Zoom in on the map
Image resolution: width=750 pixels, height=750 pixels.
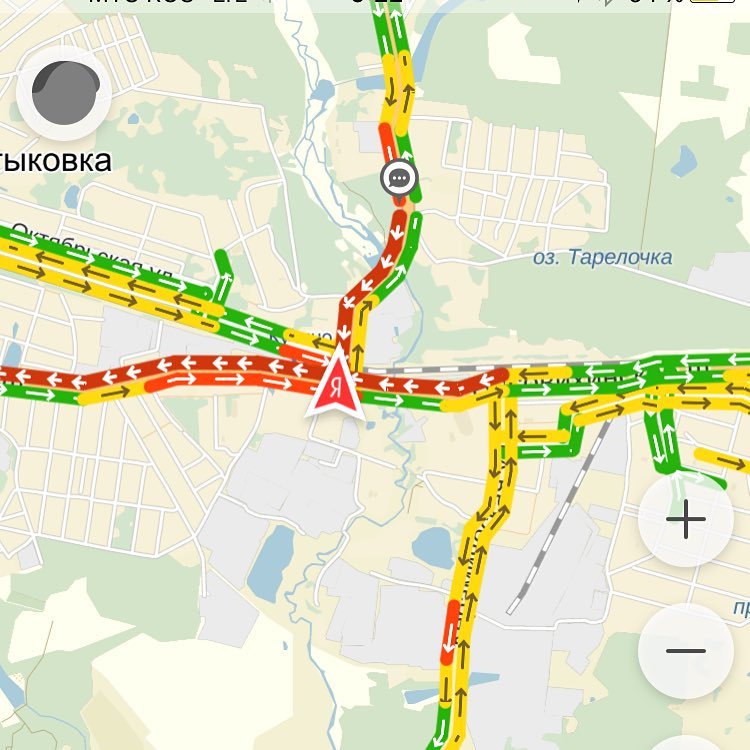click(x=686, y=520)
